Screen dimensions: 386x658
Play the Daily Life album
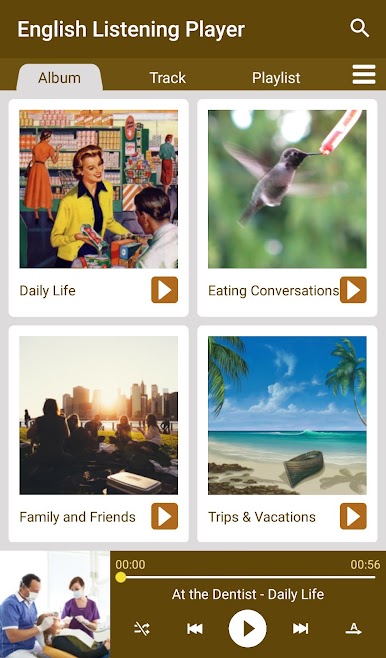164,290
